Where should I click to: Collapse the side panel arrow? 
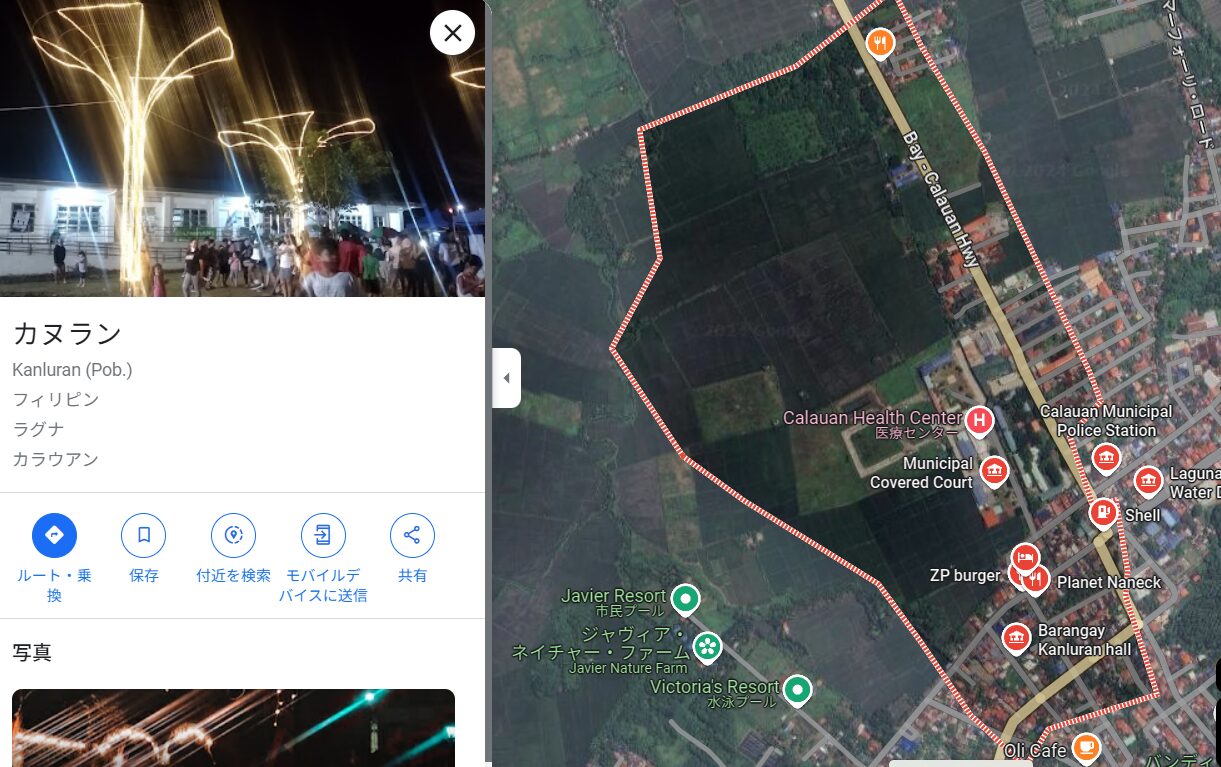(506, 378)
